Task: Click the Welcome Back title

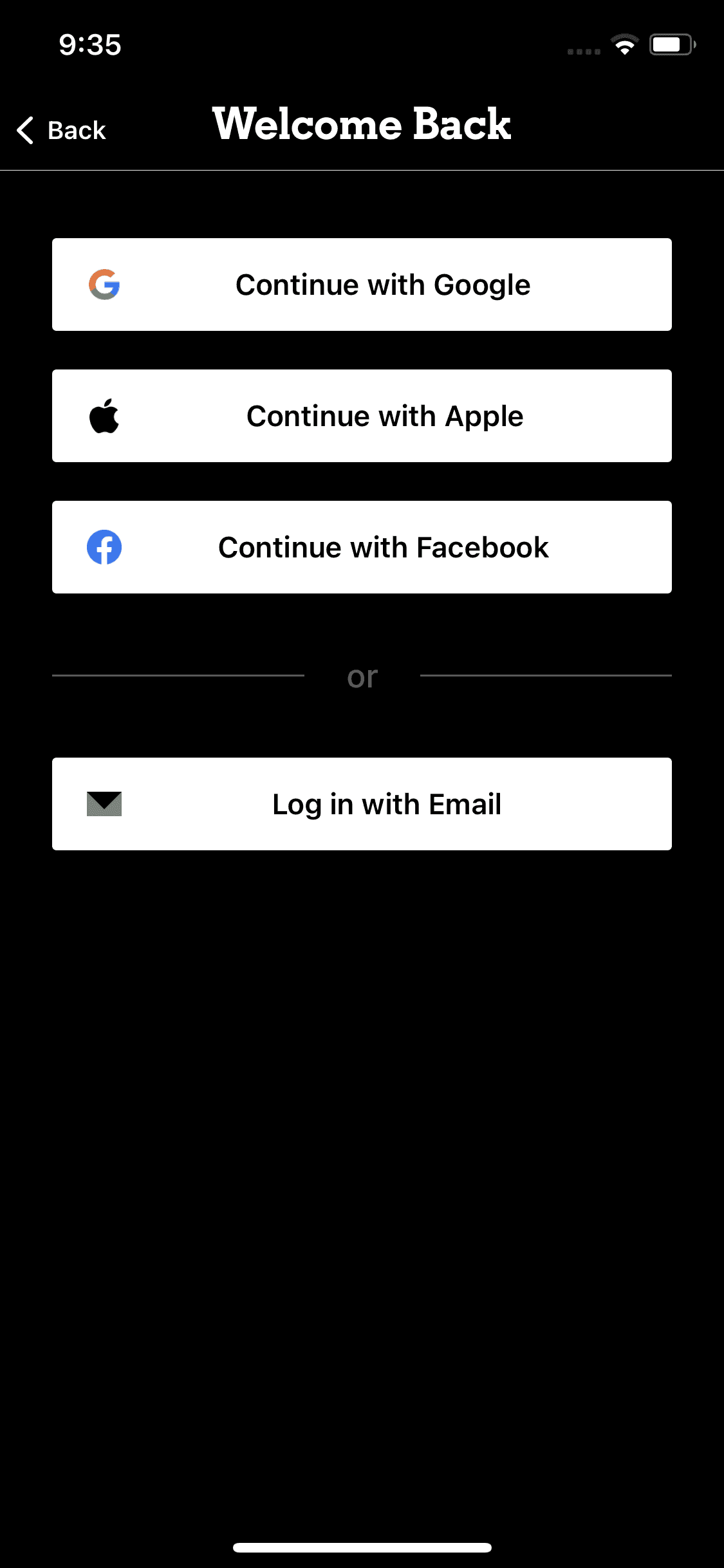Action: 362,124
